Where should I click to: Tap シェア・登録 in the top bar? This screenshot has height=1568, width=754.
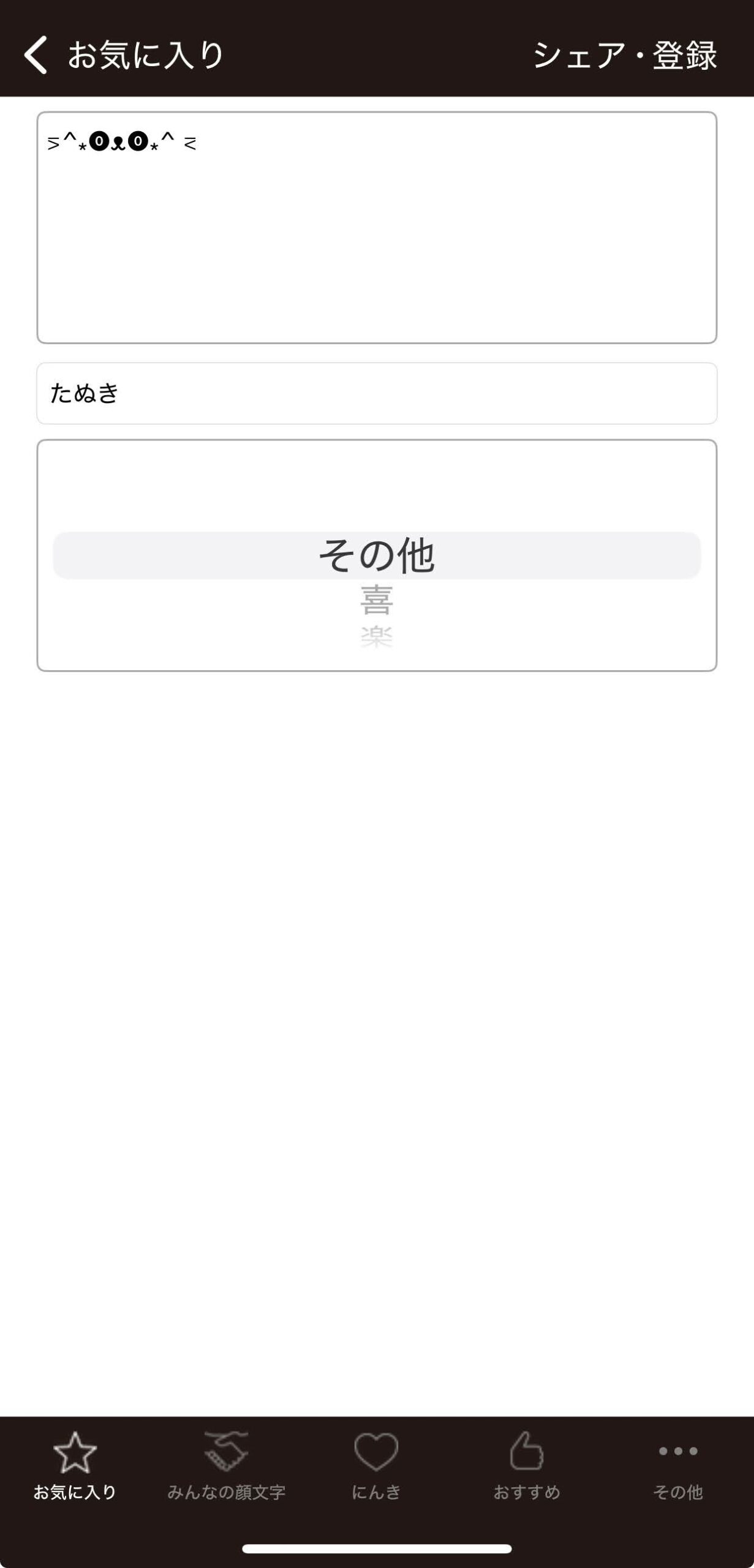(625, 56)
